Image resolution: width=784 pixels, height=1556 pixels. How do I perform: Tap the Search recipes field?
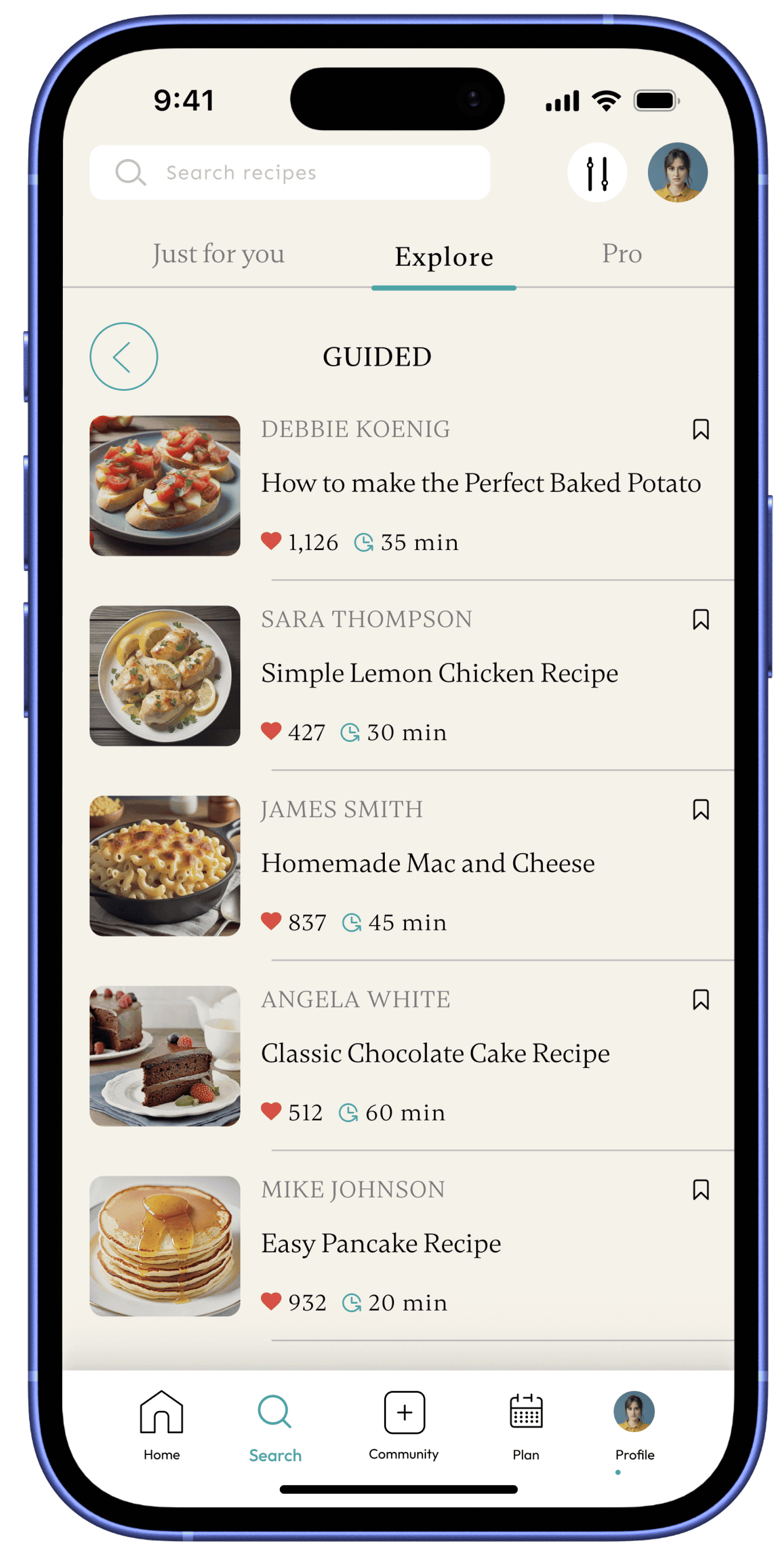coord(290,173)
